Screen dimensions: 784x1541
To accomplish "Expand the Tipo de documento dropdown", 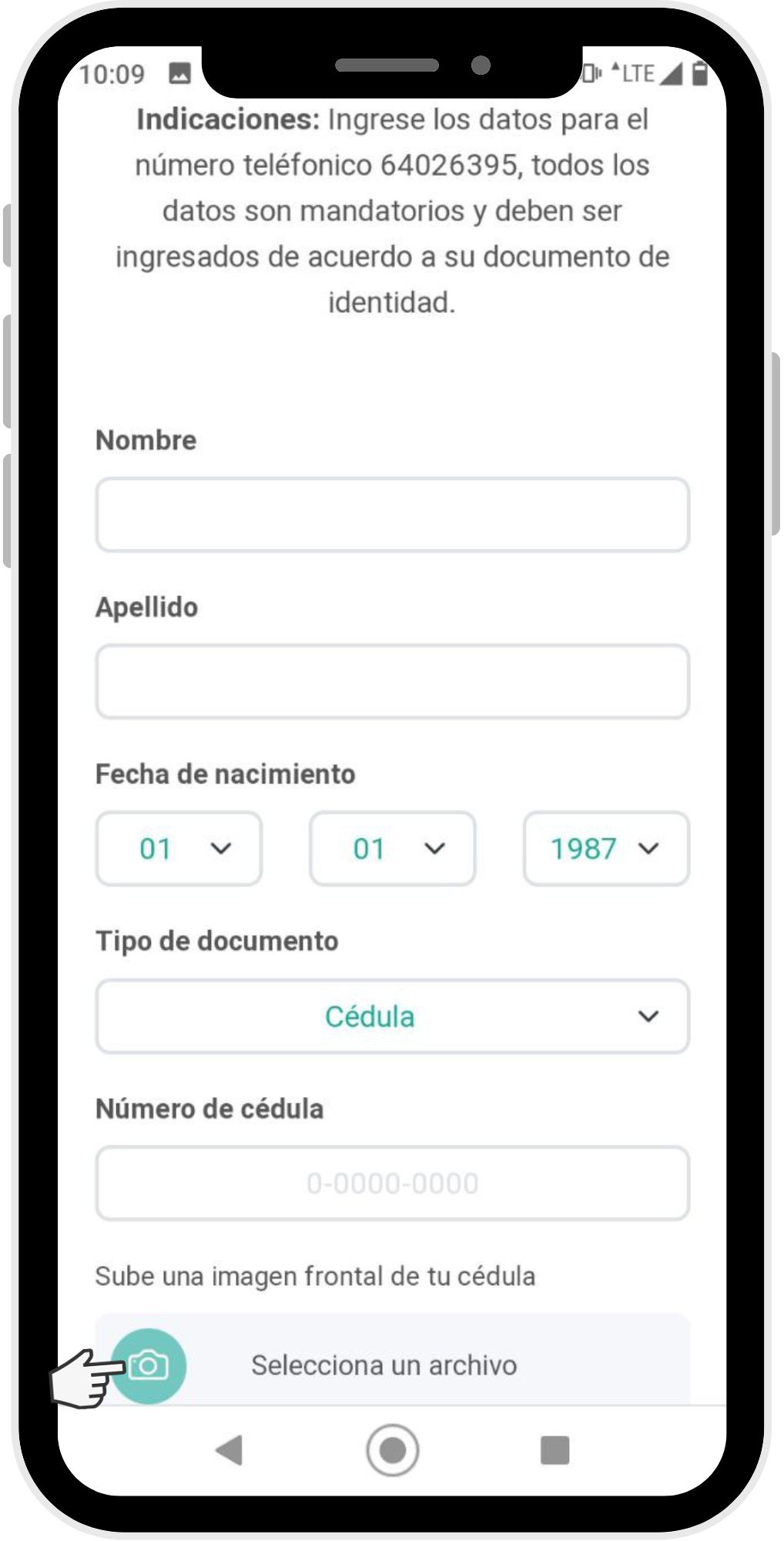I will pos(392,1016).
